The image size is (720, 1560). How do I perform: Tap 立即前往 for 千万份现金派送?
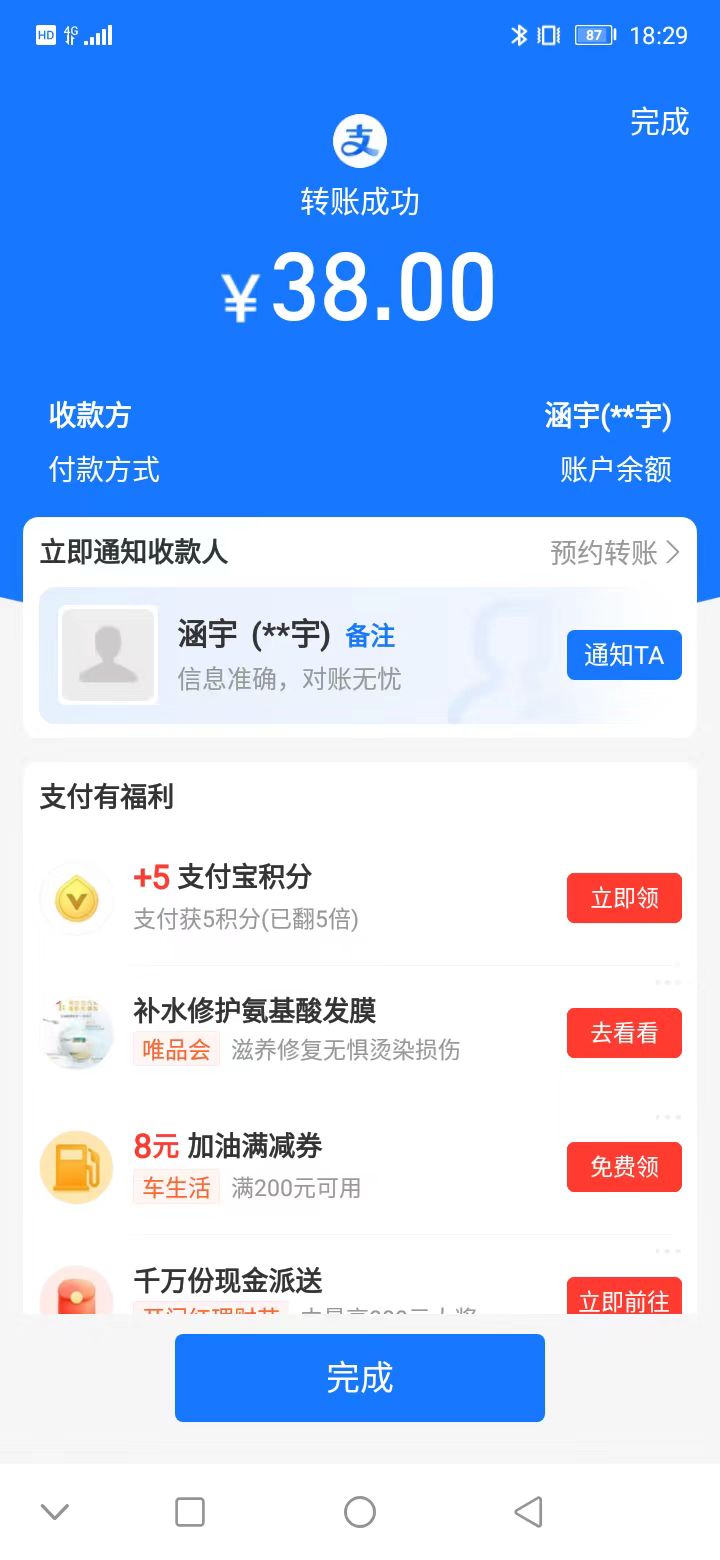pyautogui.click(x=624, y=1297)
